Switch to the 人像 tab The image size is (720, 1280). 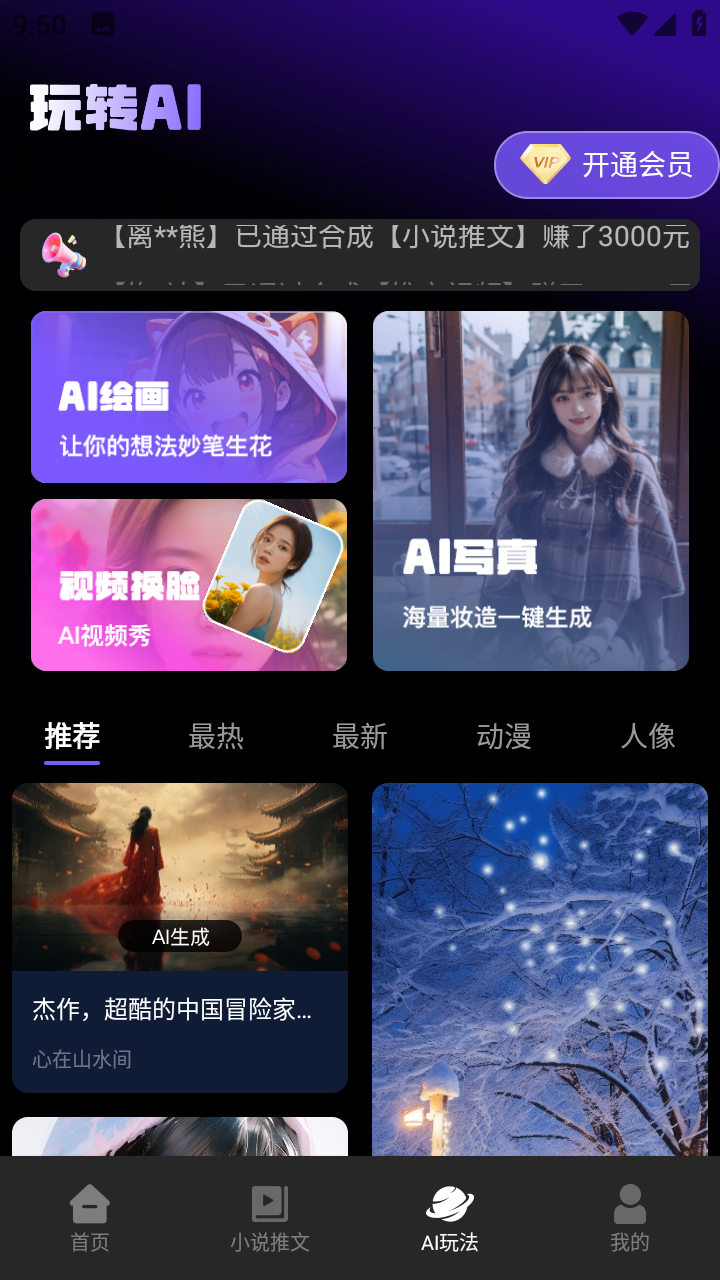(648, 737)
